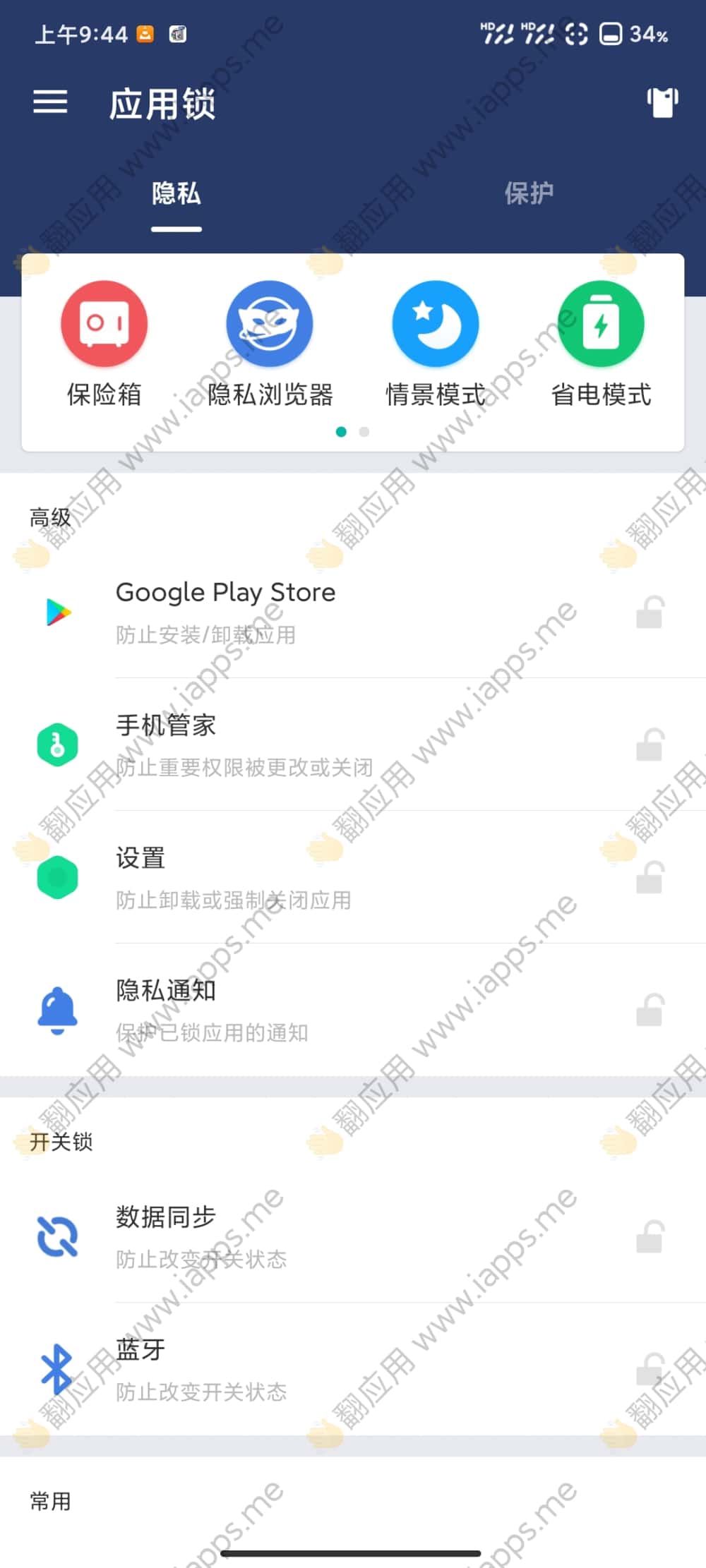Lock the 数据同步 switch
Screen dimensions: 706x1568
click(650, 1237)
